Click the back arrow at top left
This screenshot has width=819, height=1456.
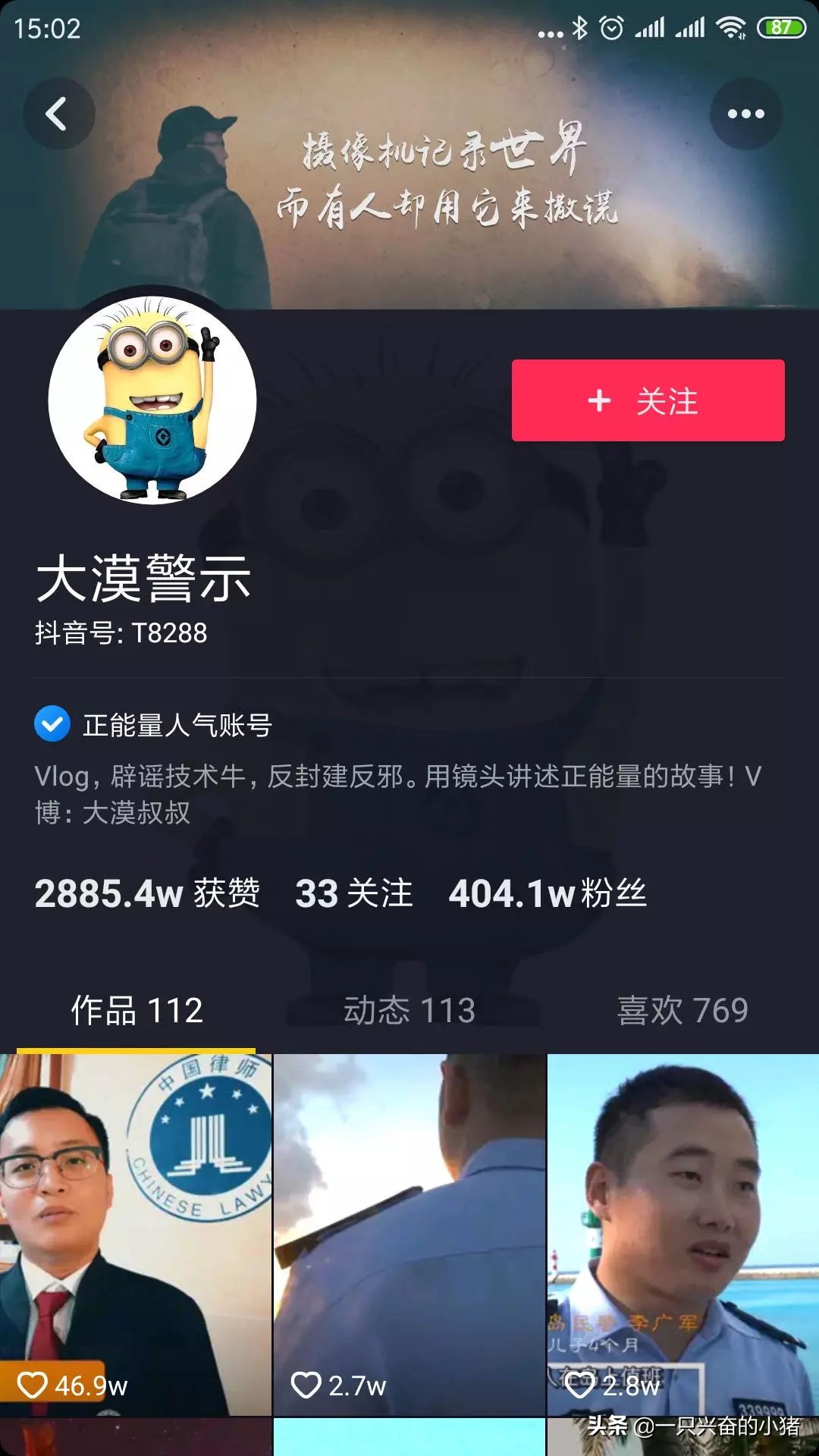click(x=59, y=112)
